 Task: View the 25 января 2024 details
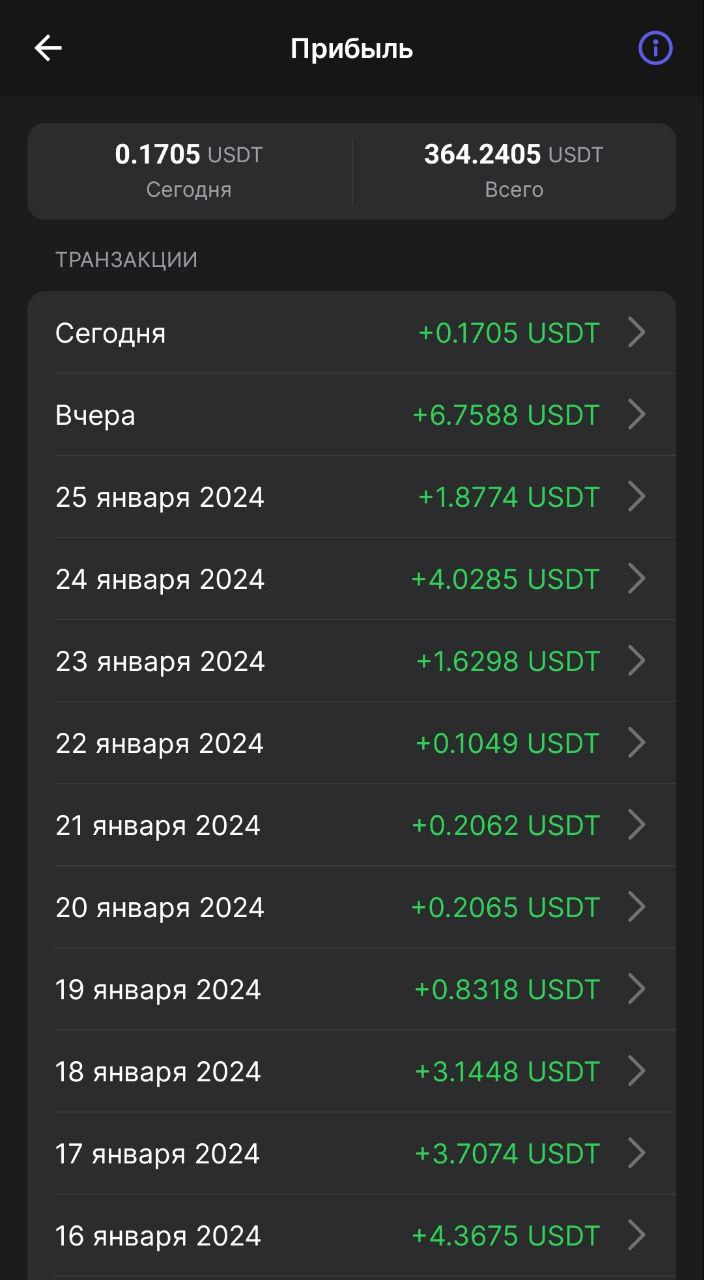click(x=352, y=497)
